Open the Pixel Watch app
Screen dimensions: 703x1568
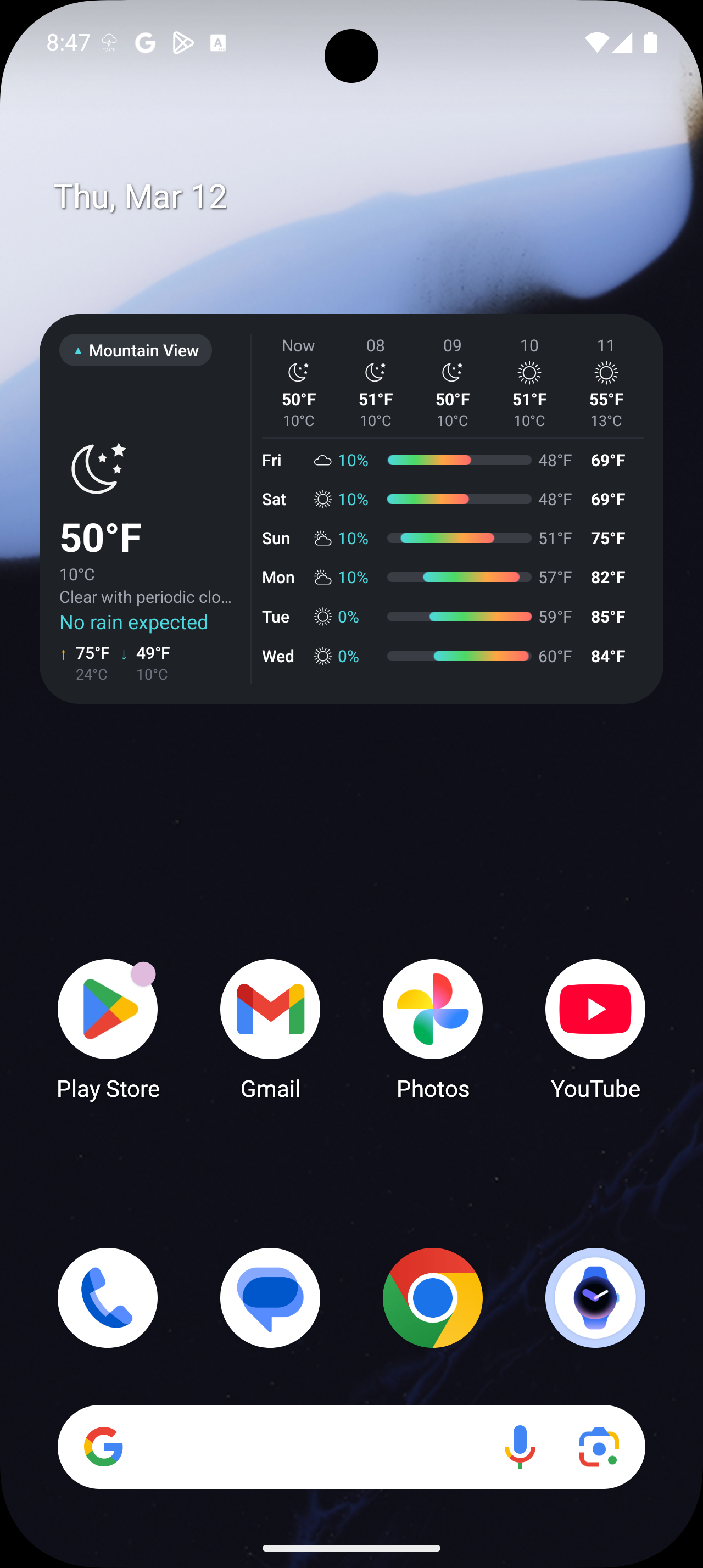tap(595, 1298)
